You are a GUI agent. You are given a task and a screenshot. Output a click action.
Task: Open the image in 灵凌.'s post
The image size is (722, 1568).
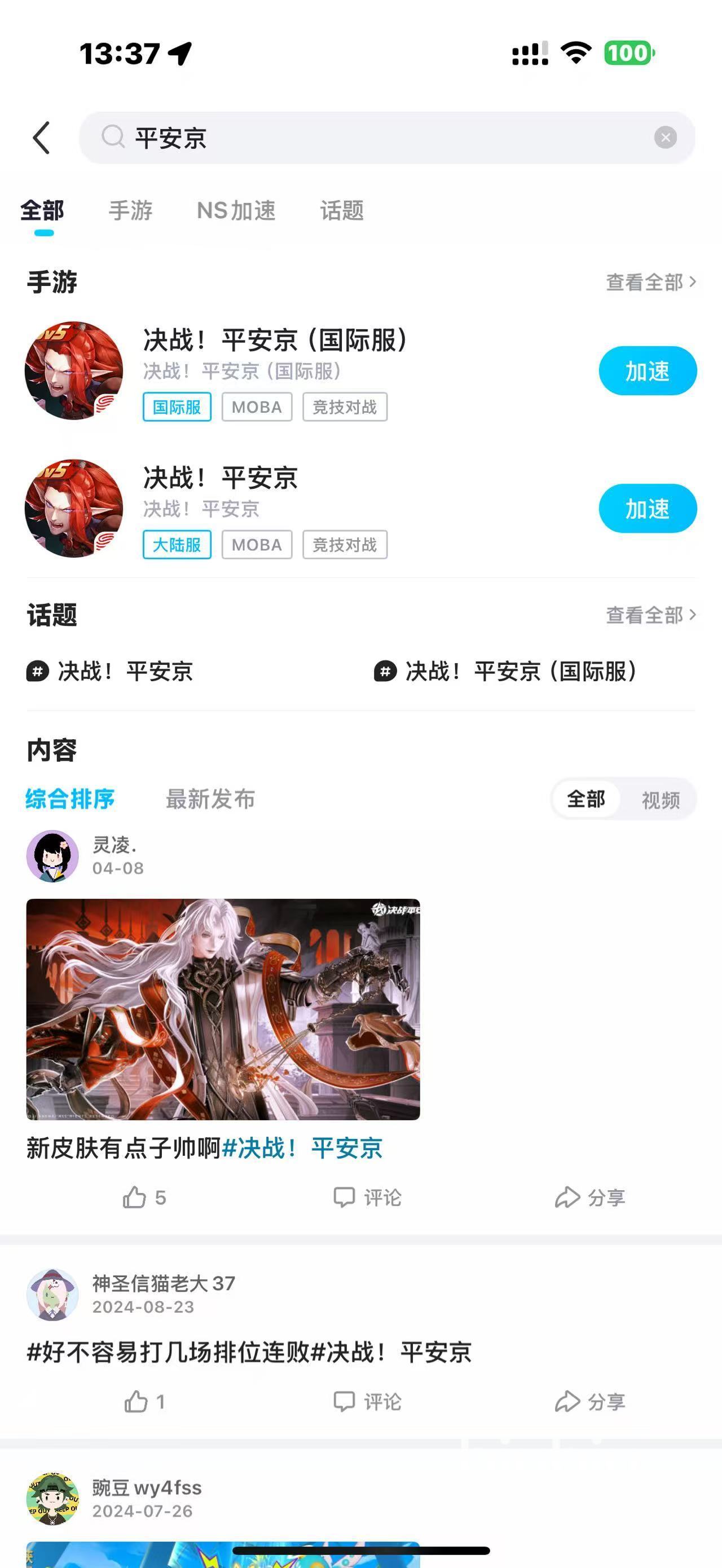[x=223, y=1009]
